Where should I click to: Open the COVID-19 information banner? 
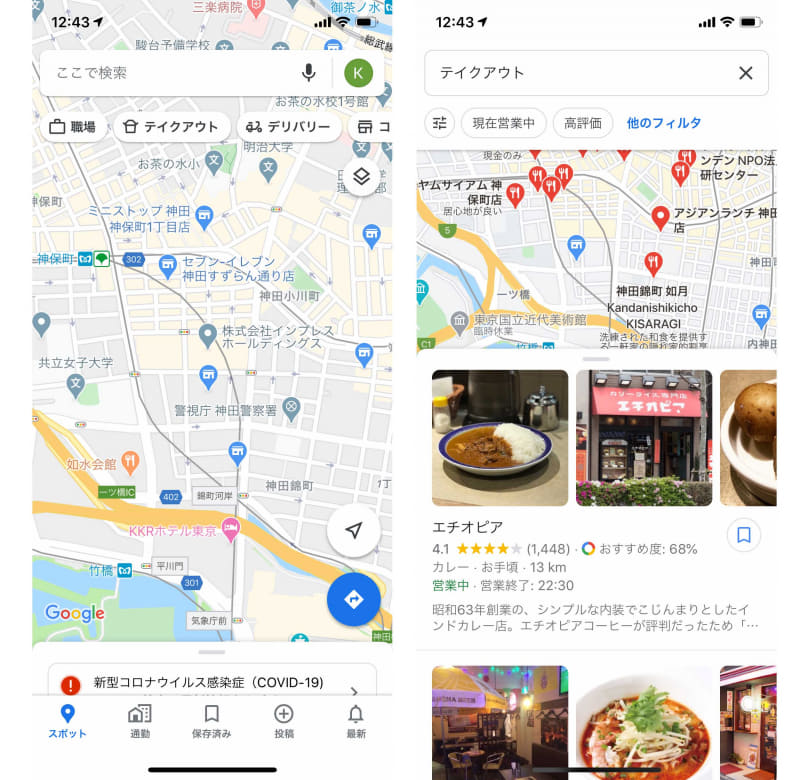tap(212, 684)
